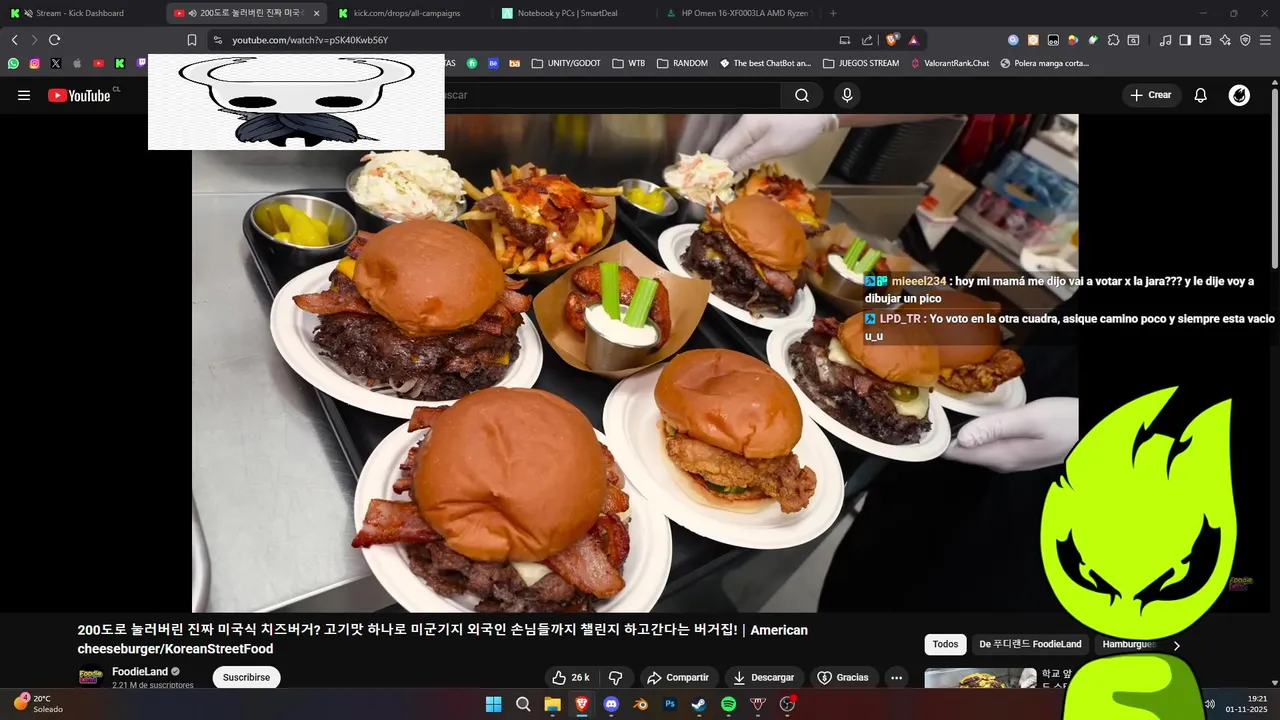Viewport: 1280px width, 720px height.
Task: Subscribe to FoodieLand with Suscribirse
Action: [x=246, y=677]
